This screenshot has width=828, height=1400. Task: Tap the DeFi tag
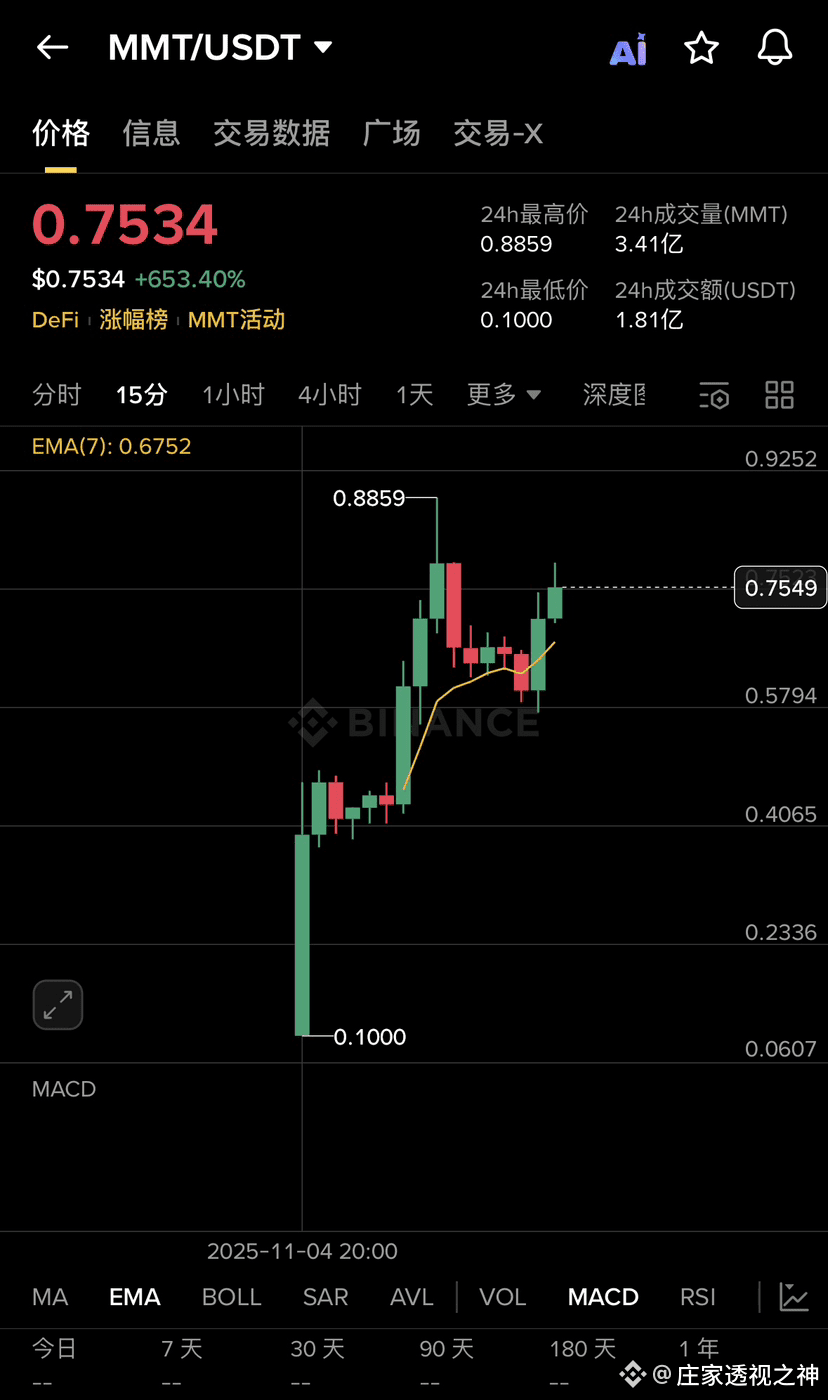click(x=55, y=320)
